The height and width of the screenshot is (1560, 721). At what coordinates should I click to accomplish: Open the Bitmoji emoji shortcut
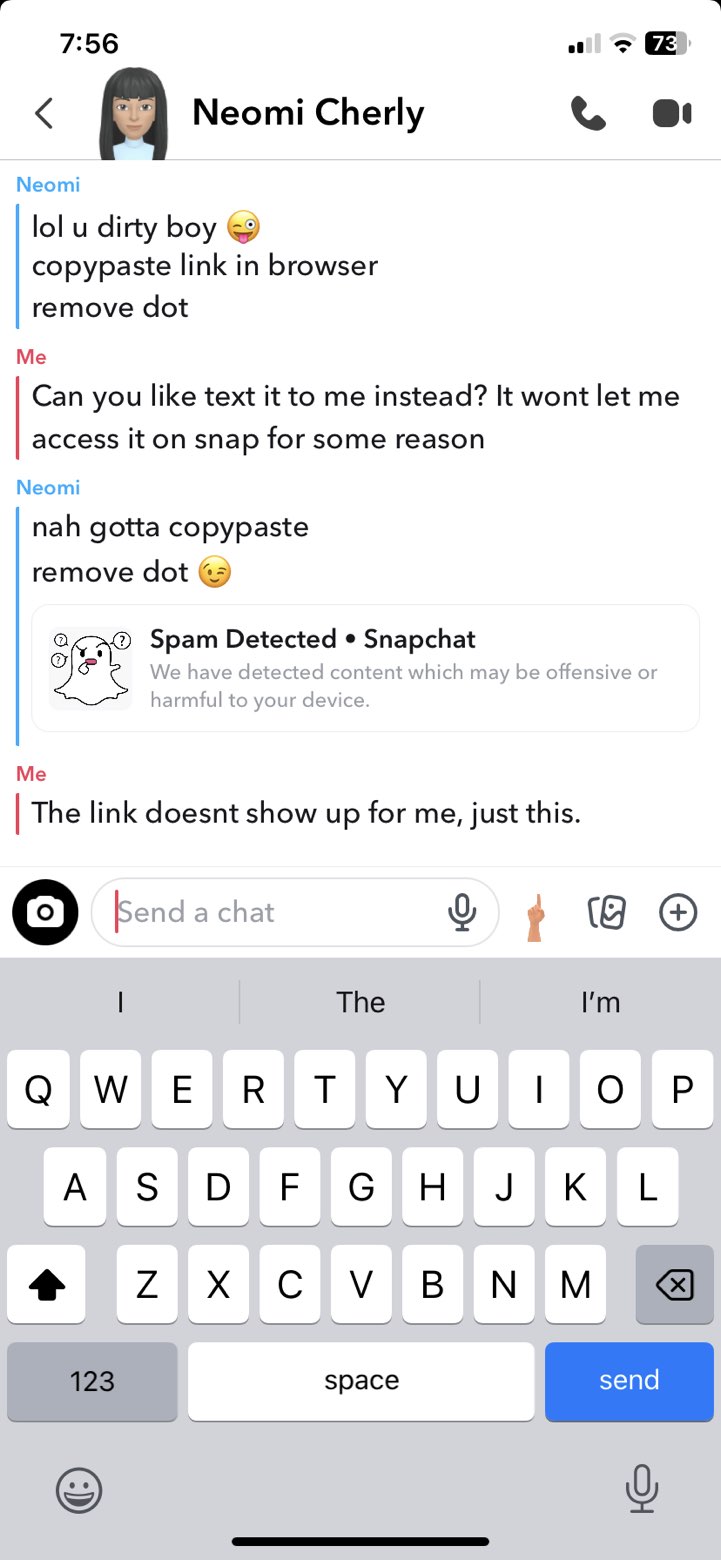tap(537, 912)
